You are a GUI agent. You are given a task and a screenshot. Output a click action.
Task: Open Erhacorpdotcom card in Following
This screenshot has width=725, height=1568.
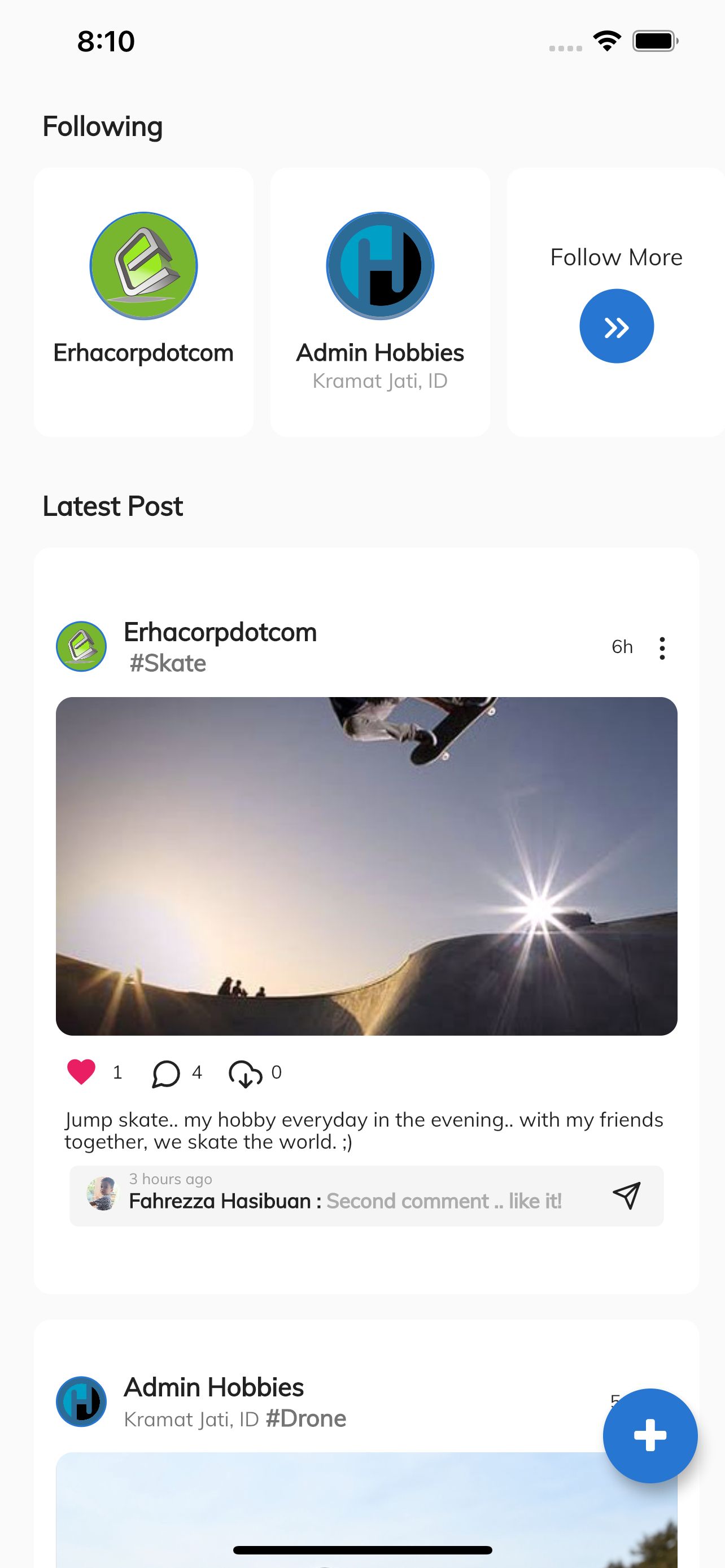click(x=143, y=302)
